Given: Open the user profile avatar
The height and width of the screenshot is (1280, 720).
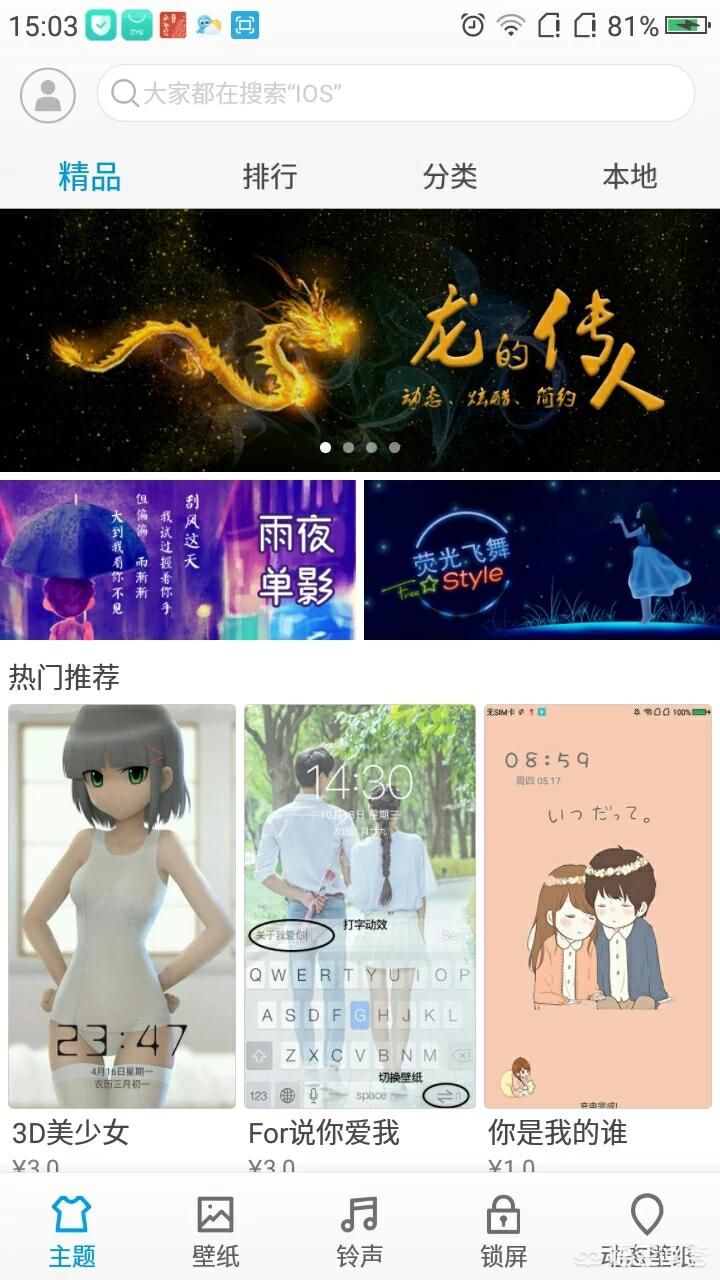Looking at the screenshot, I should (48, 95).
